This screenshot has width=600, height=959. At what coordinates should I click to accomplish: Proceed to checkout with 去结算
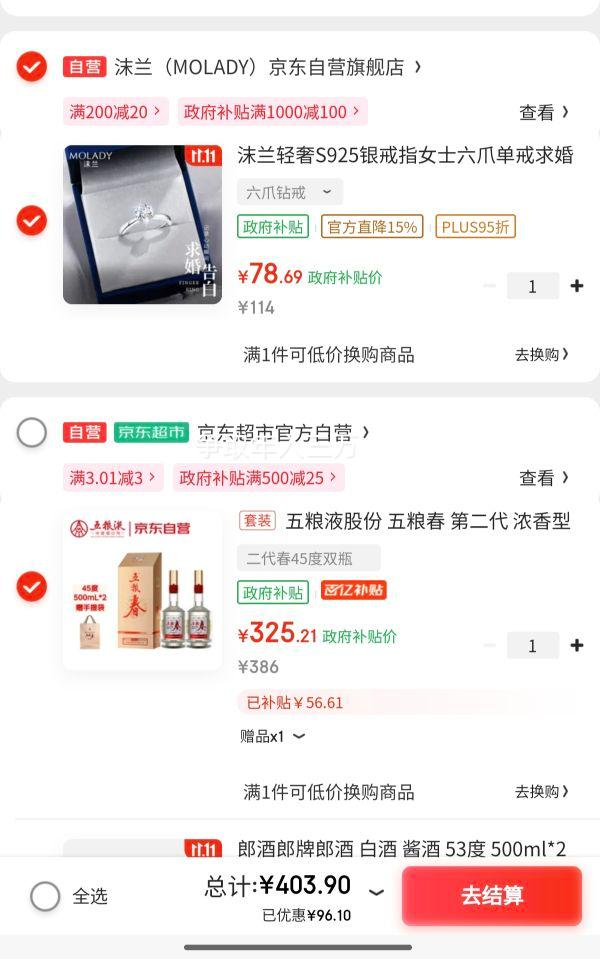491,895
